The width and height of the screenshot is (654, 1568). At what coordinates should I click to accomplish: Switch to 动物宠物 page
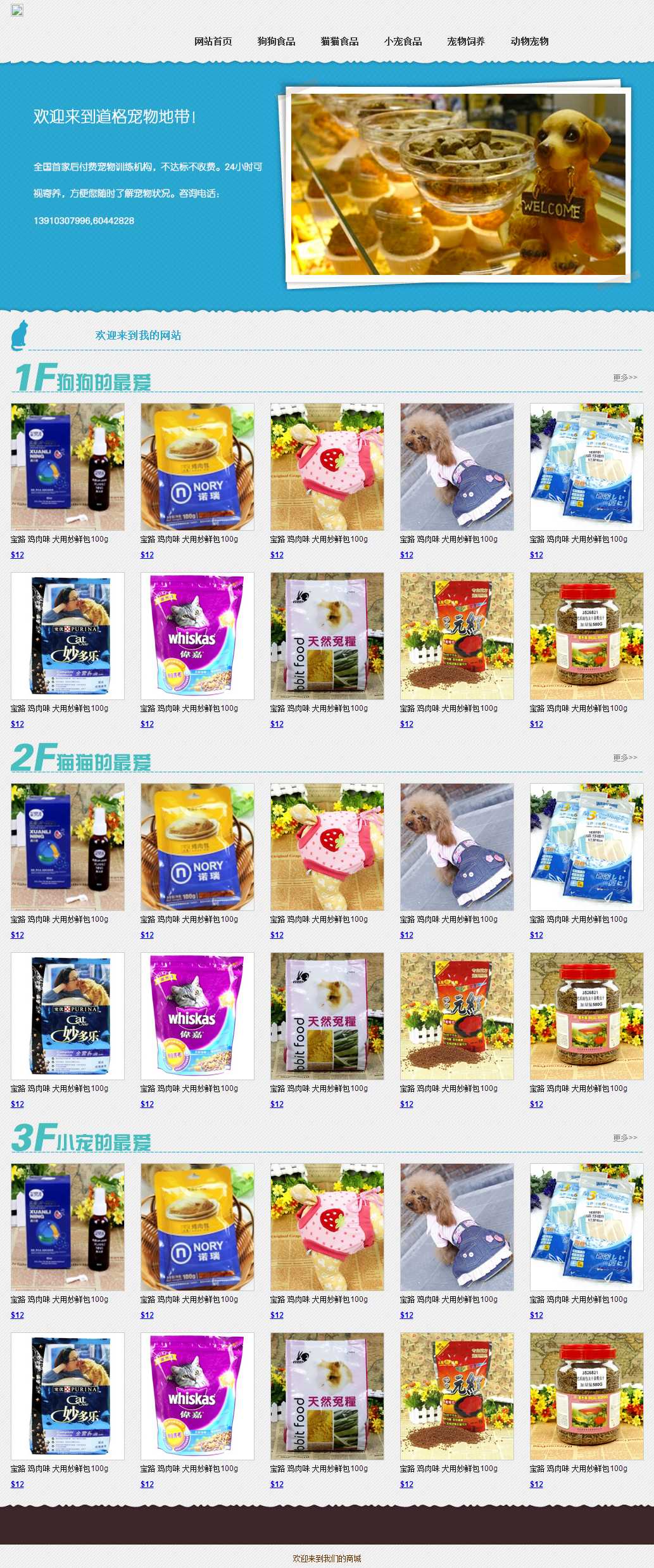click(x=529, y=41)
